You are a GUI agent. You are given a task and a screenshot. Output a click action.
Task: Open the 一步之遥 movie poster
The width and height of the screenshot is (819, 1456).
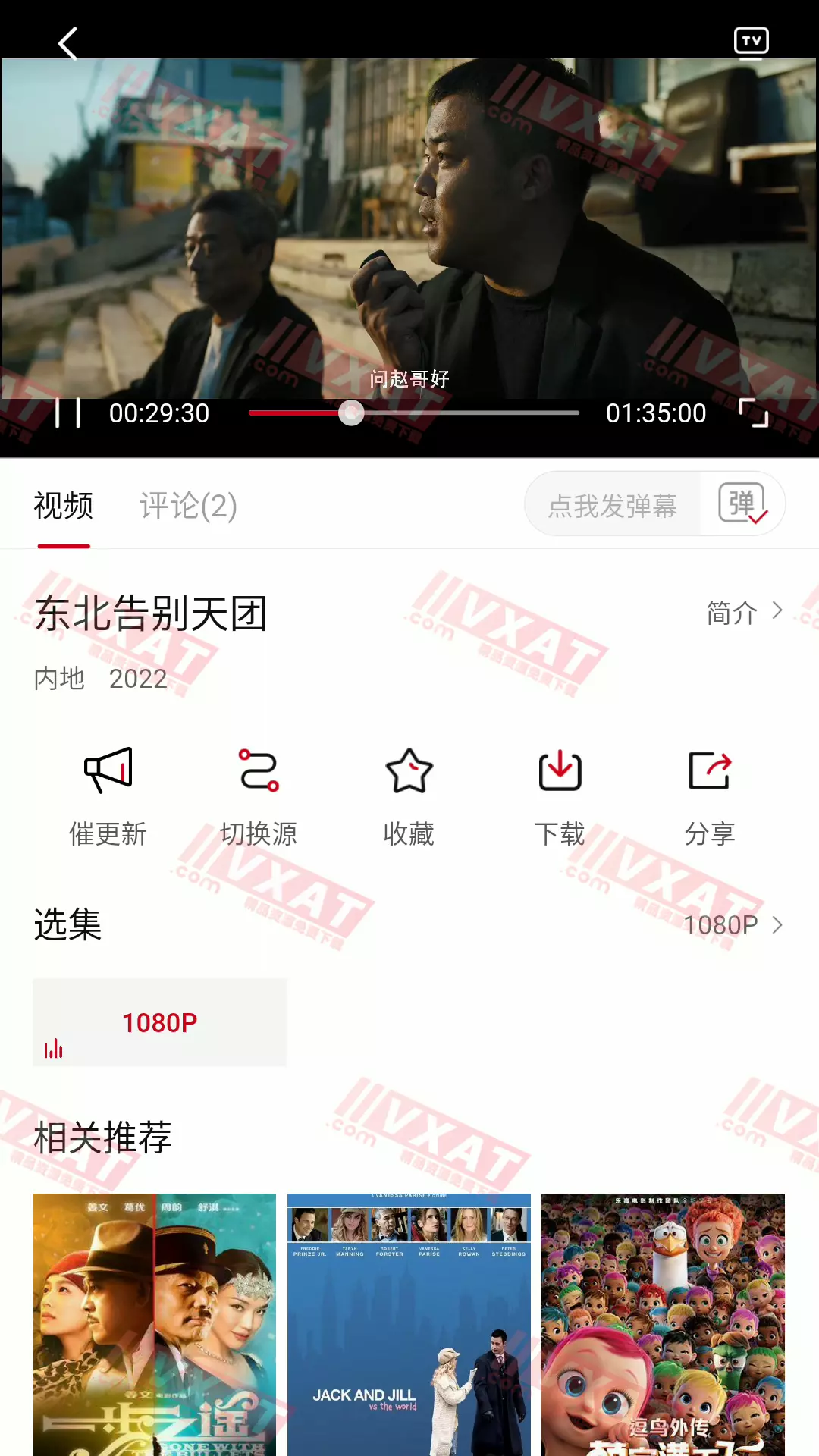coord(154,1323)
